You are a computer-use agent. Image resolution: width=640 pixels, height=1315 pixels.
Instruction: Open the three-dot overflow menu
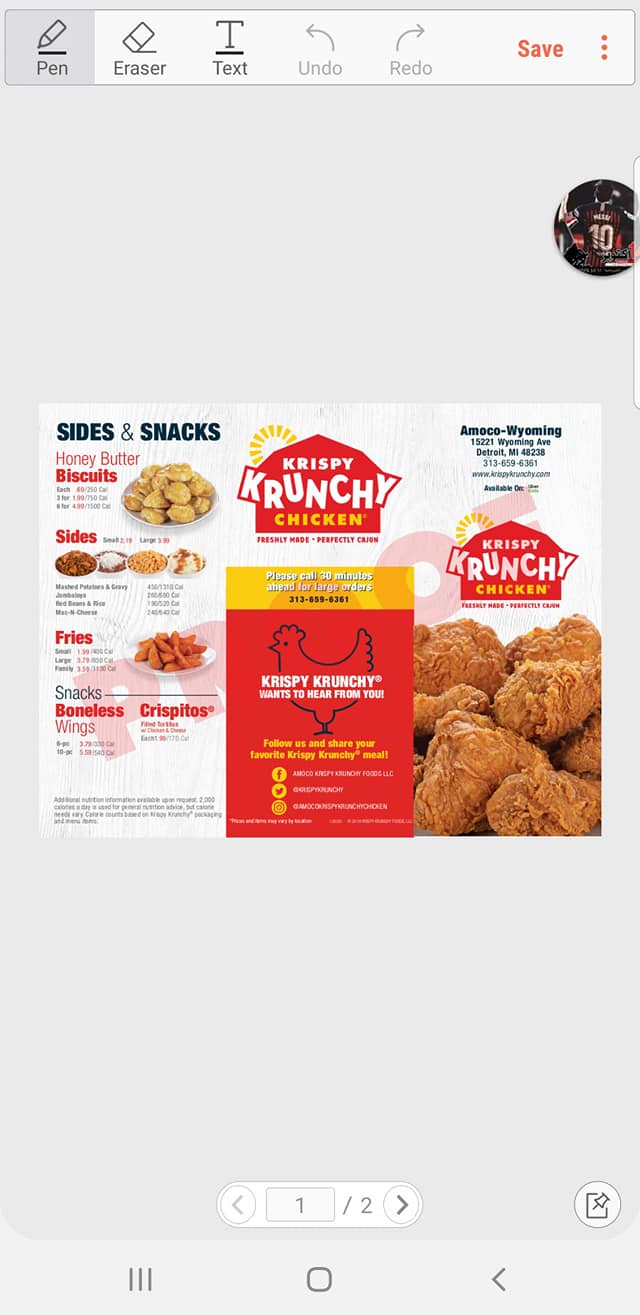[604, 48]
